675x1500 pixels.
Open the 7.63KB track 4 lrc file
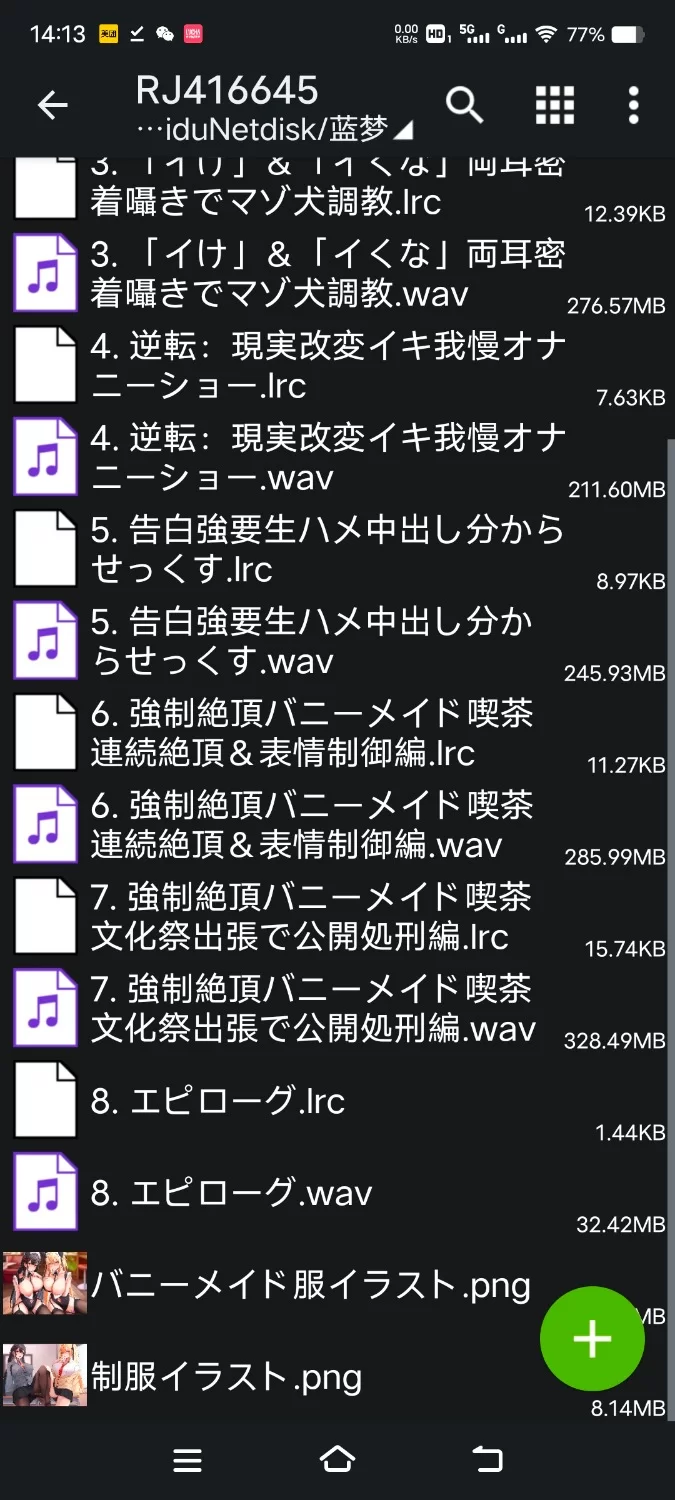(328, 366)
